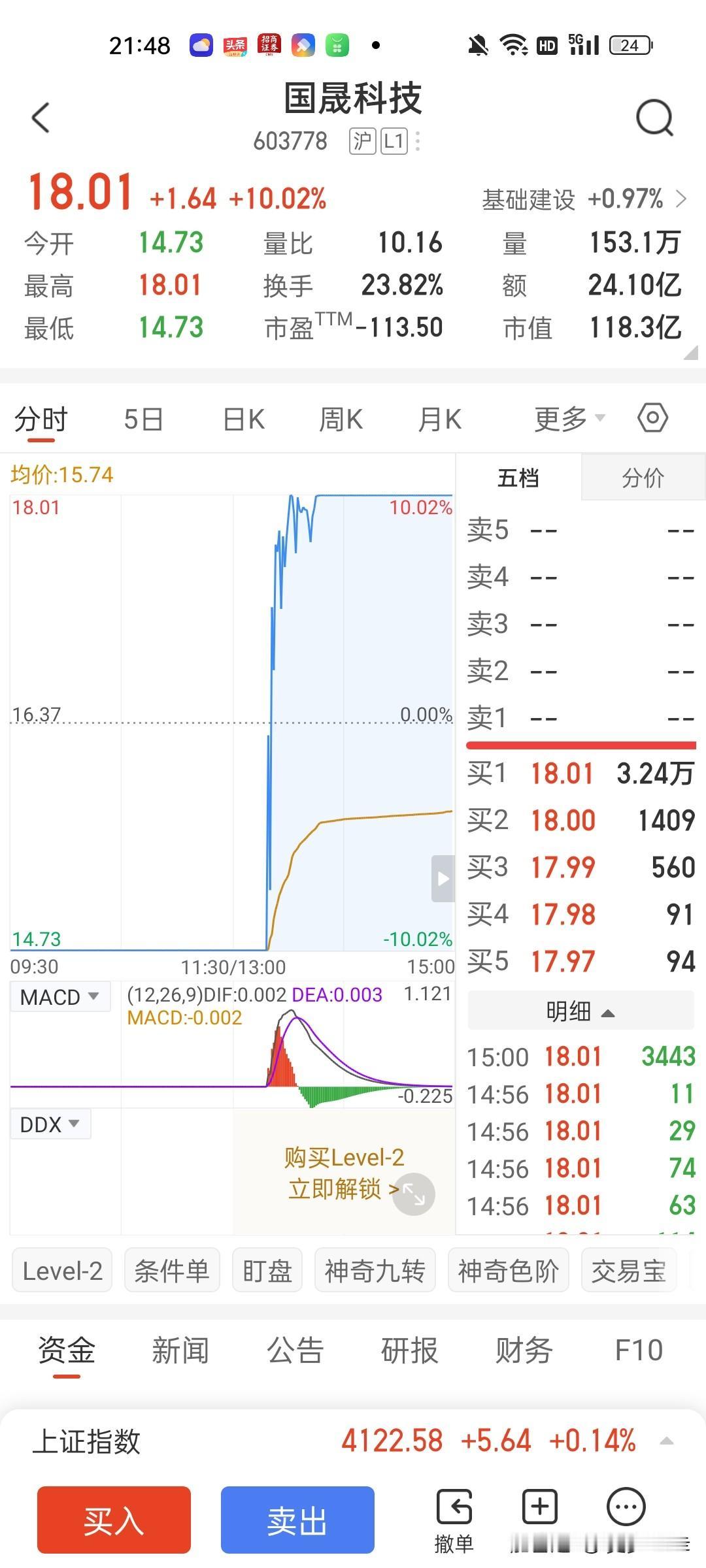Go back using the arrow icon
The height and width of the screenshot is (1568, 706).
tap(41, 118)
